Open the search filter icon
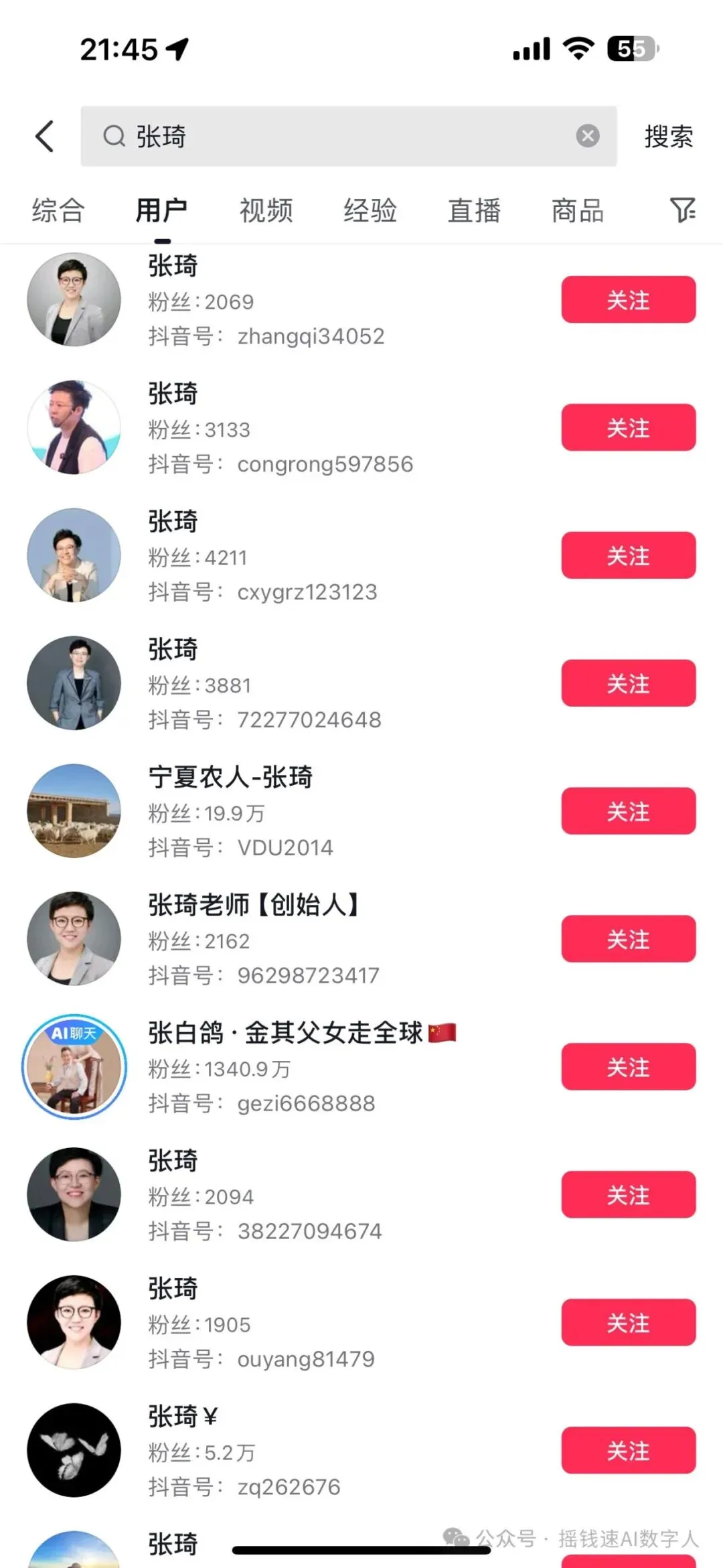 click(x=682, y=210)
